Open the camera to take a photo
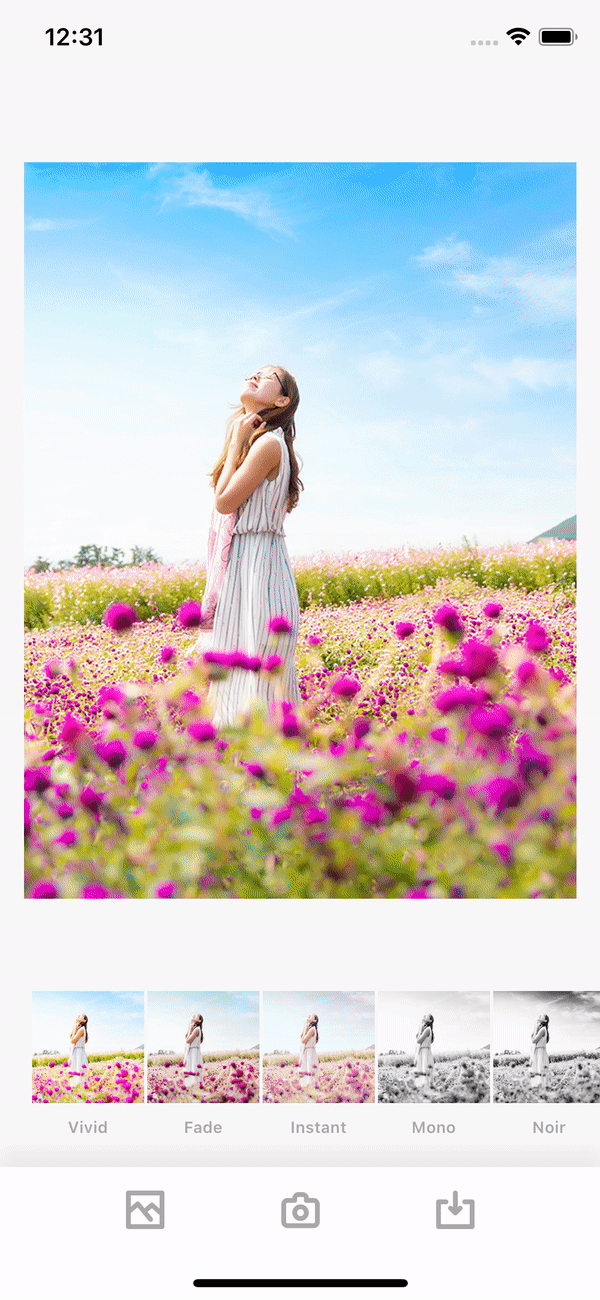The height and width of the screenshot is (1300, 600). pyautogui.click(x=300, y=1212)
